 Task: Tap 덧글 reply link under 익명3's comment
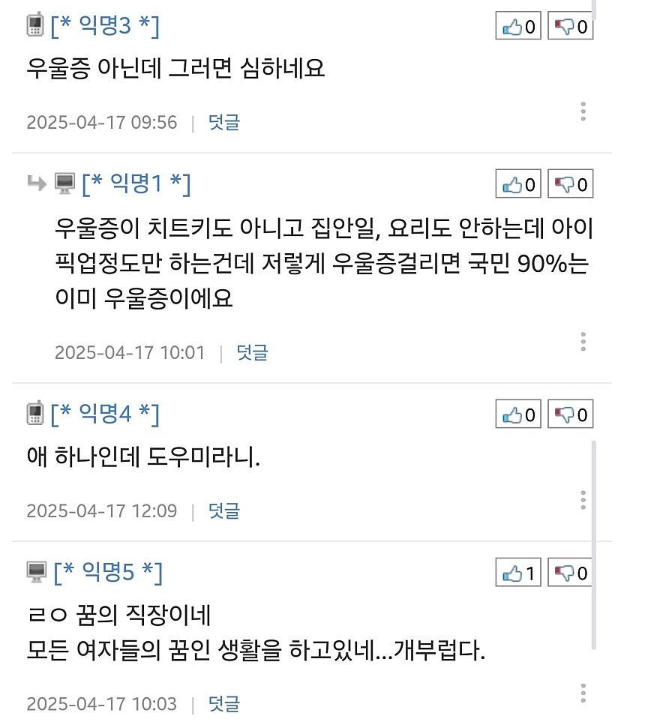click(x=224, y=123)
